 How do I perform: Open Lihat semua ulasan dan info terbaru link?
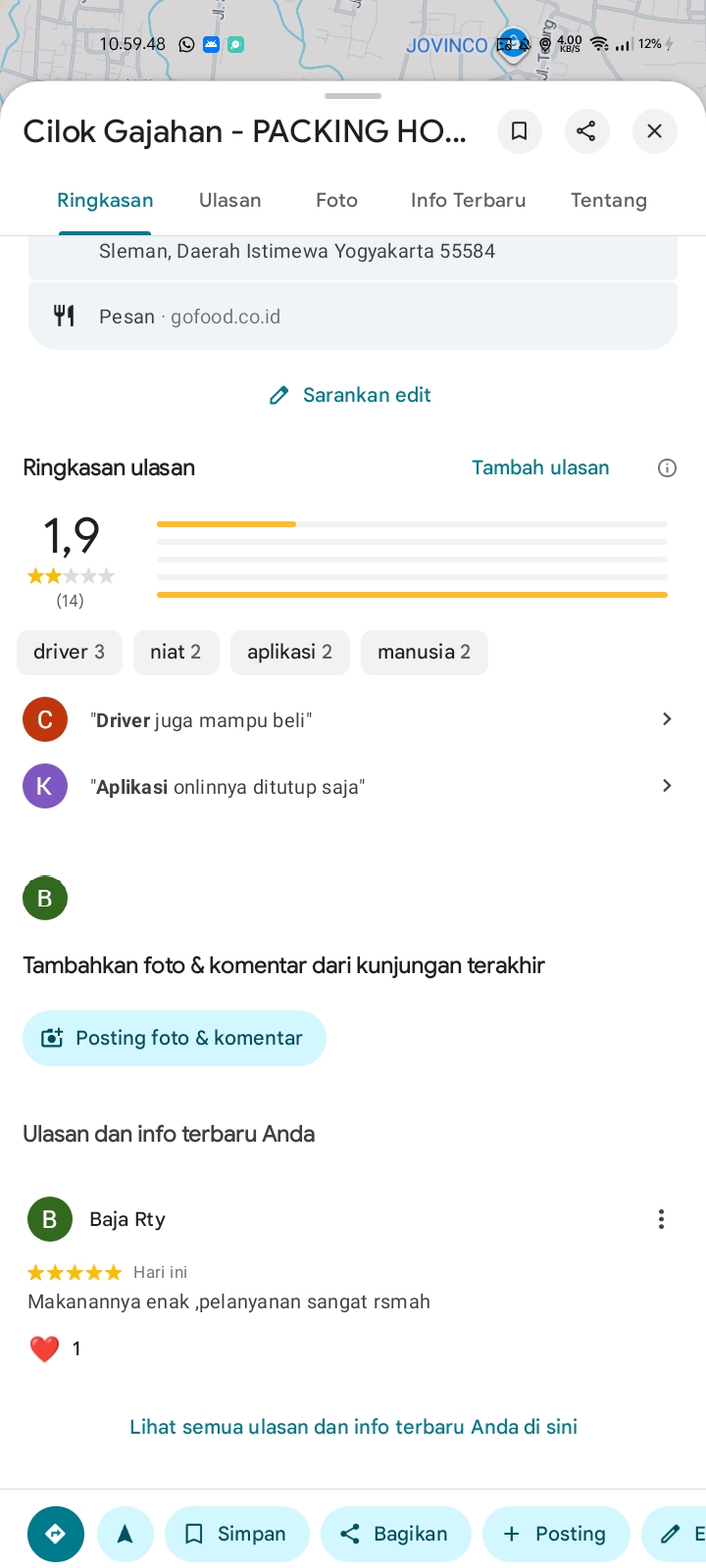tap(353, 1427)
